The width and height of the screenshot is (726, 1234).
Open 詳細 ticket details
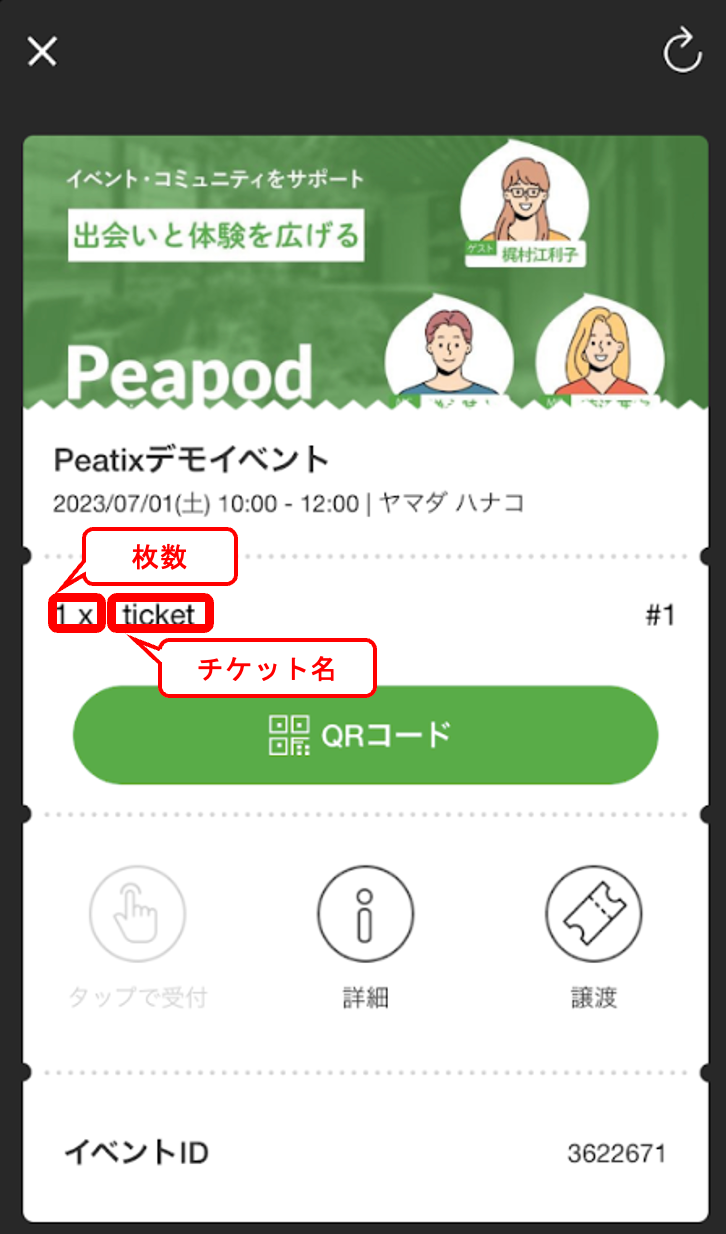coord(365,912)
